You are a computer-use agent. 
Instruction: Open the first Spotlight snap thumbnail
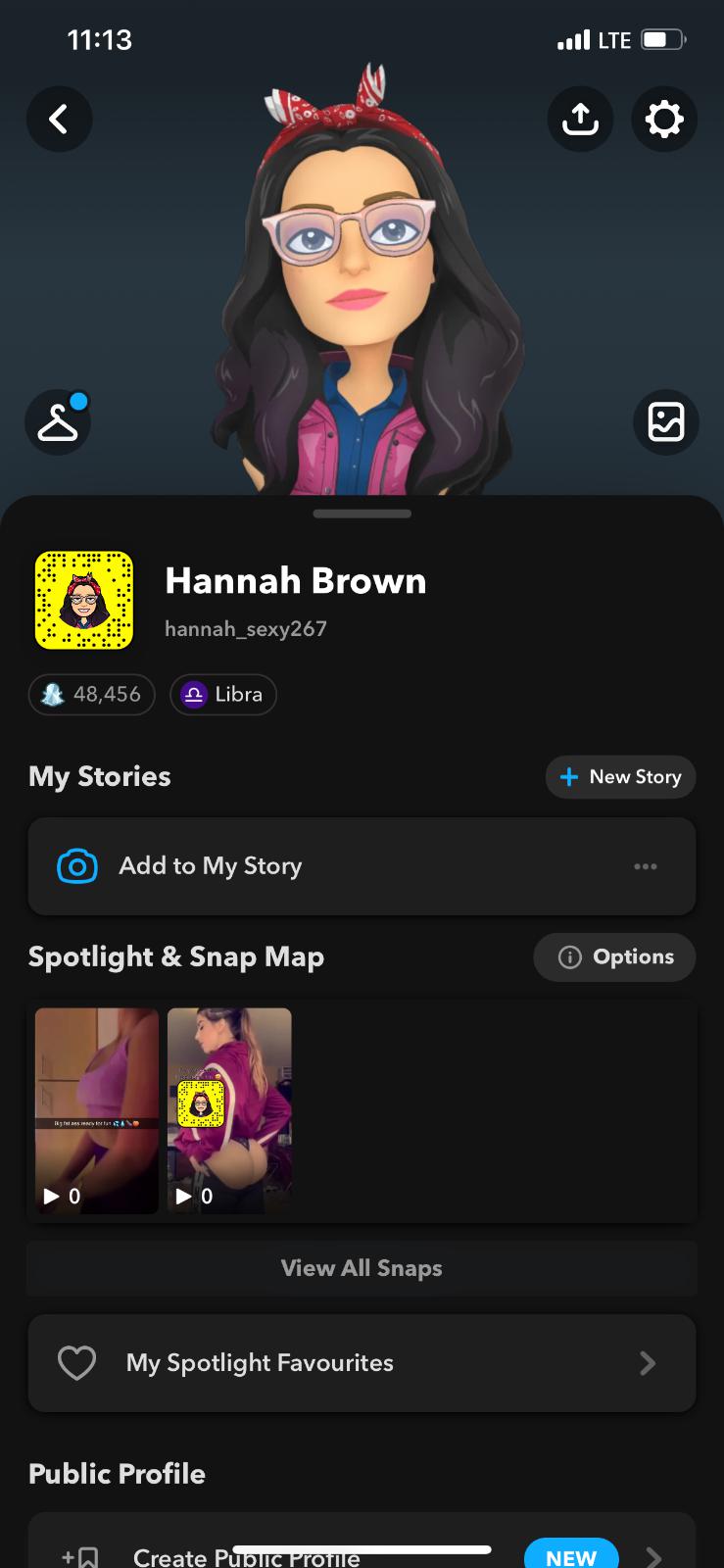click(x=97, y=1110)
